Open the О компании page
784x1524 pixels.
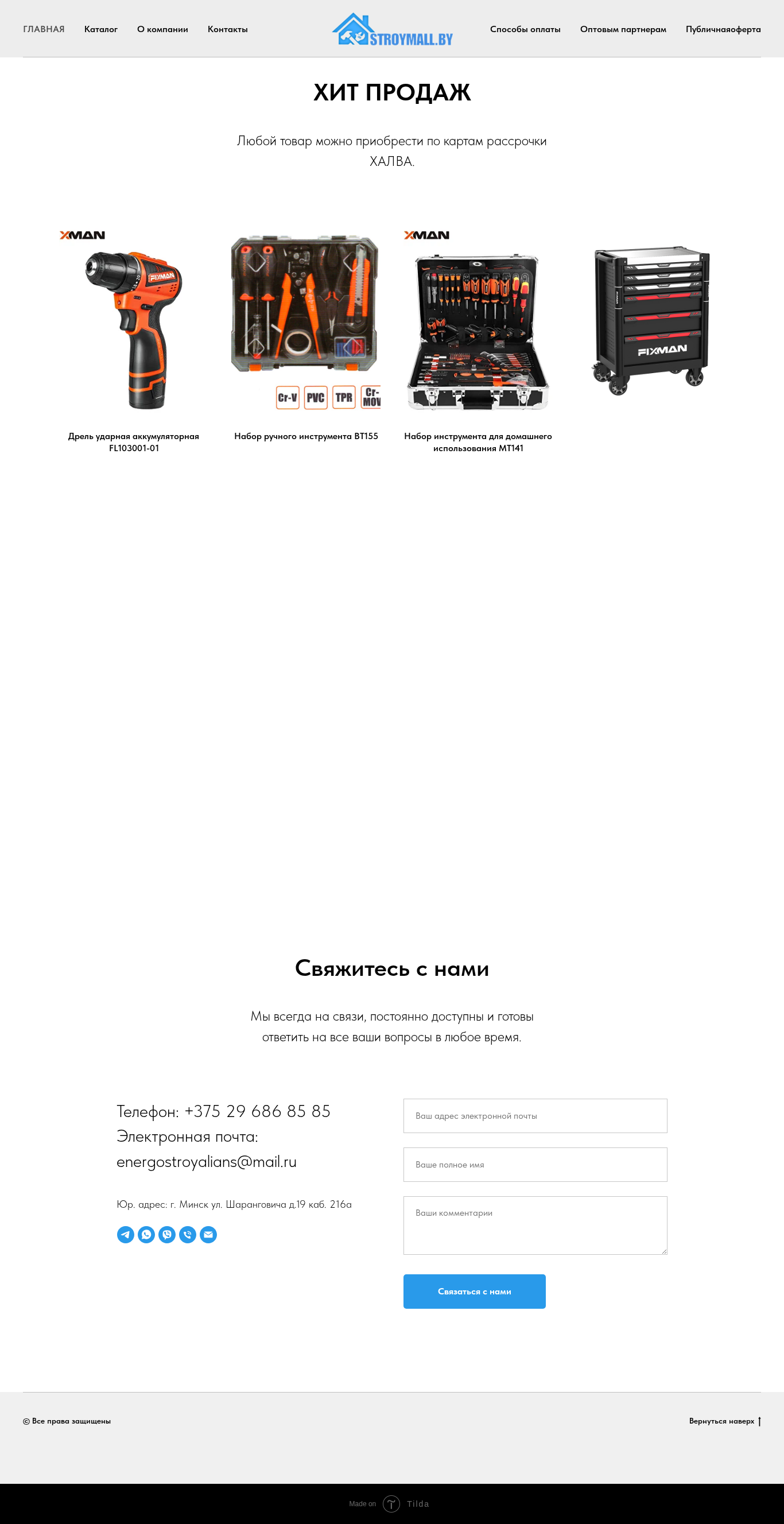pyautogui.click(x=163, y=29)
